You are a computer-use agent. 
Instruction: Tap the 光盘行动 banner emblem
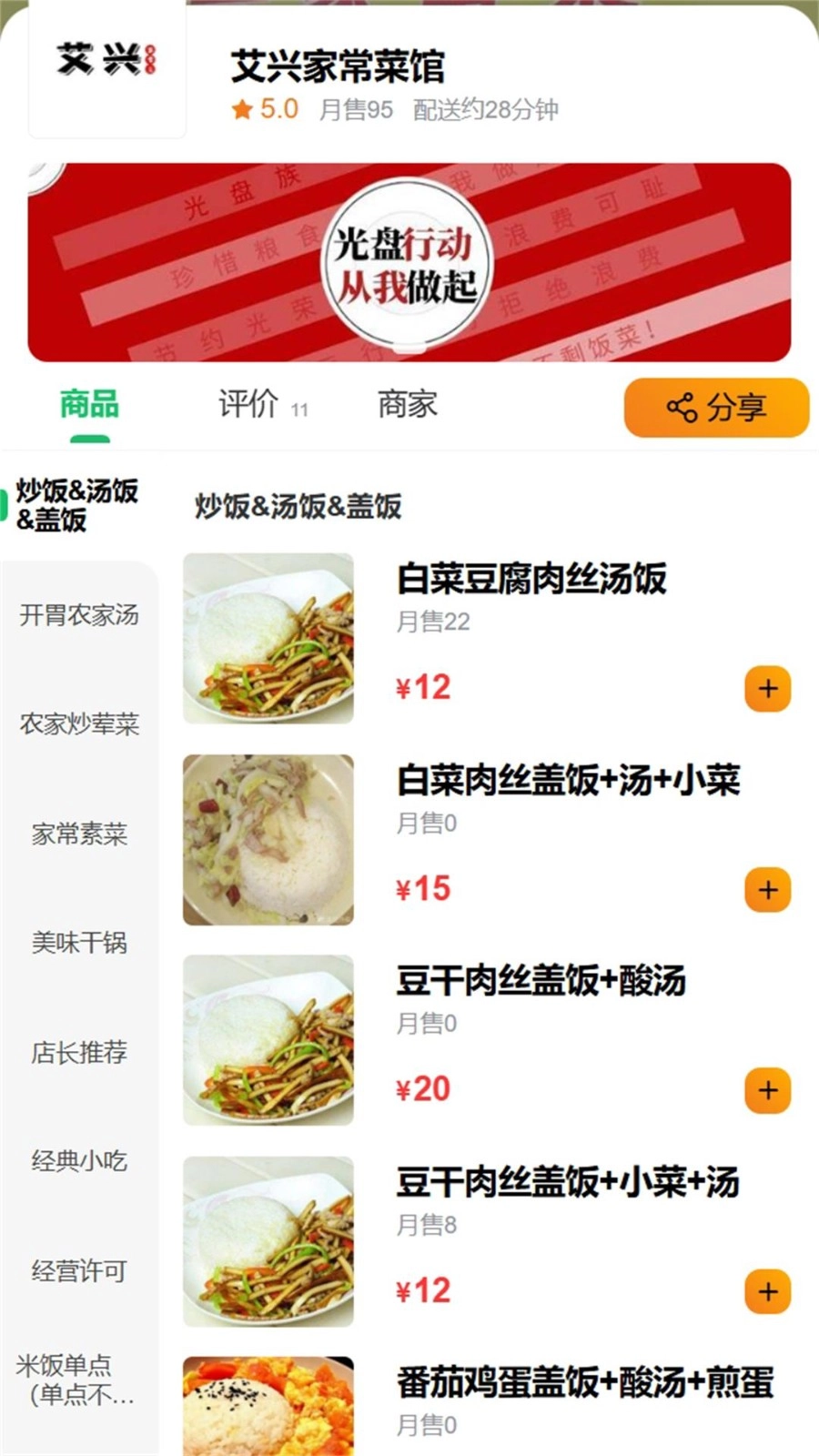[409, 261]
